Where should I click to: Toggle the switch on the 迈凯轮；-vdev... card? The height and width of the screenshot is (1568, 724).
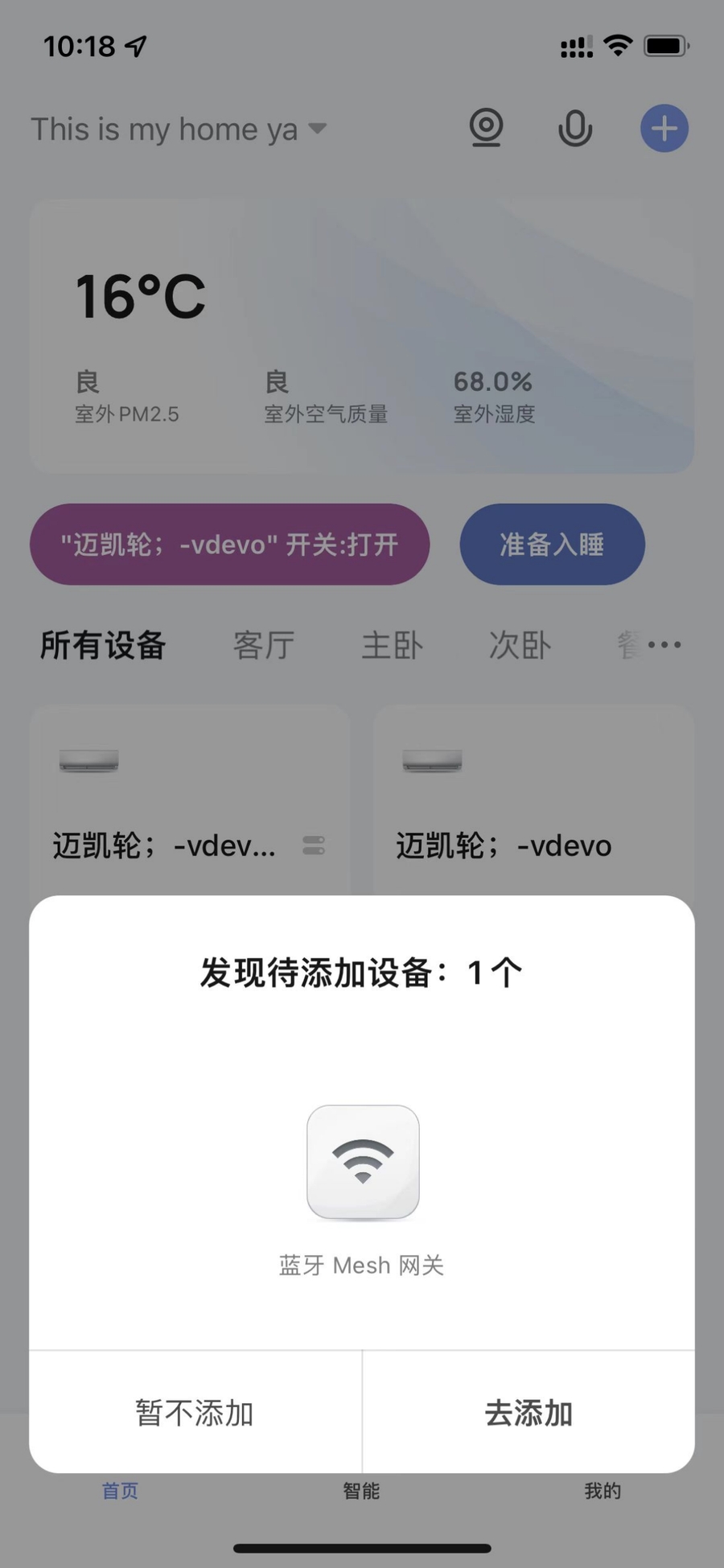(x=315, y=846)
